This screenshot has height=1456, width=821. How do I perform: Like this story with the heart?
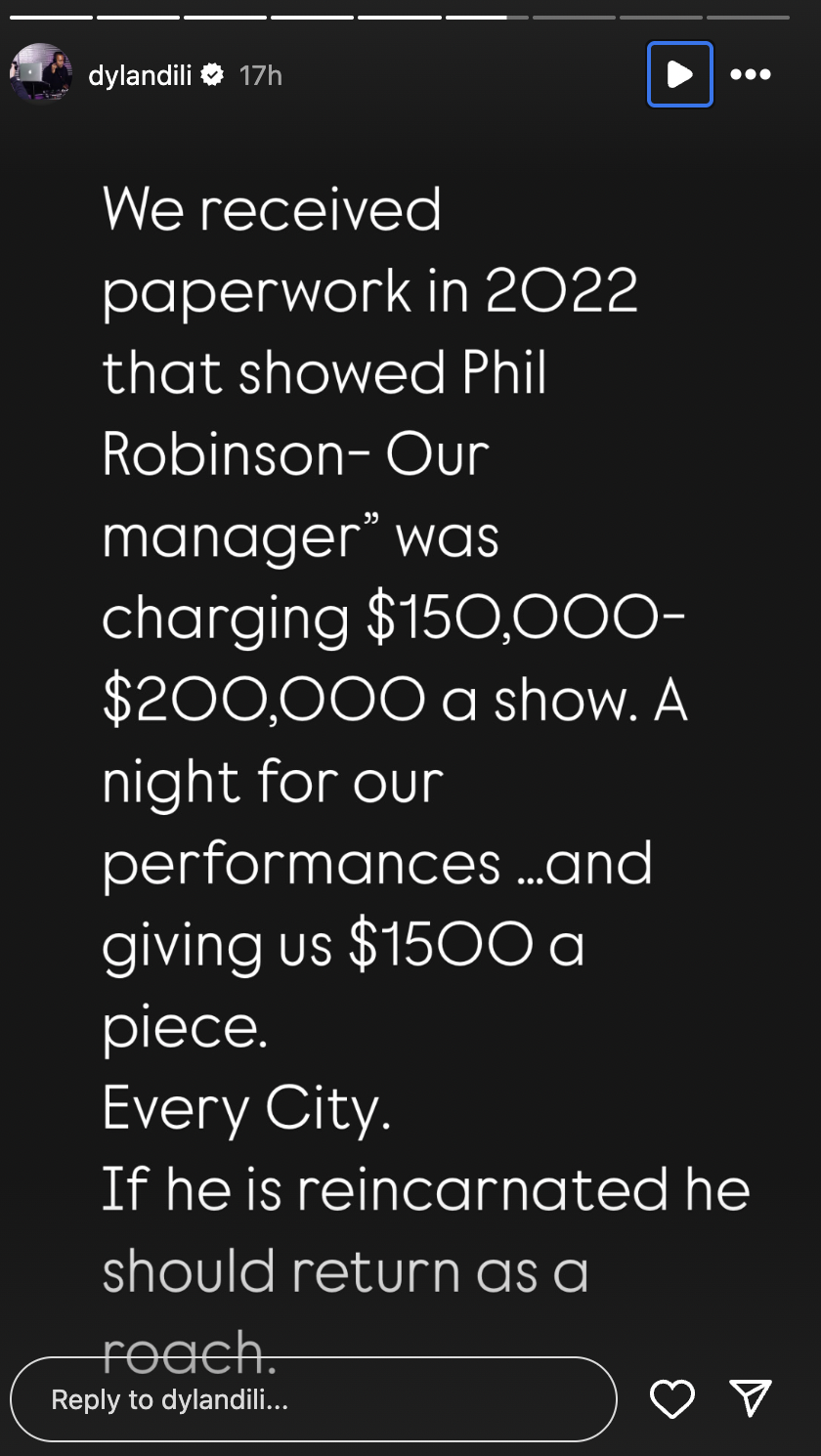(x=672, y=1399)
